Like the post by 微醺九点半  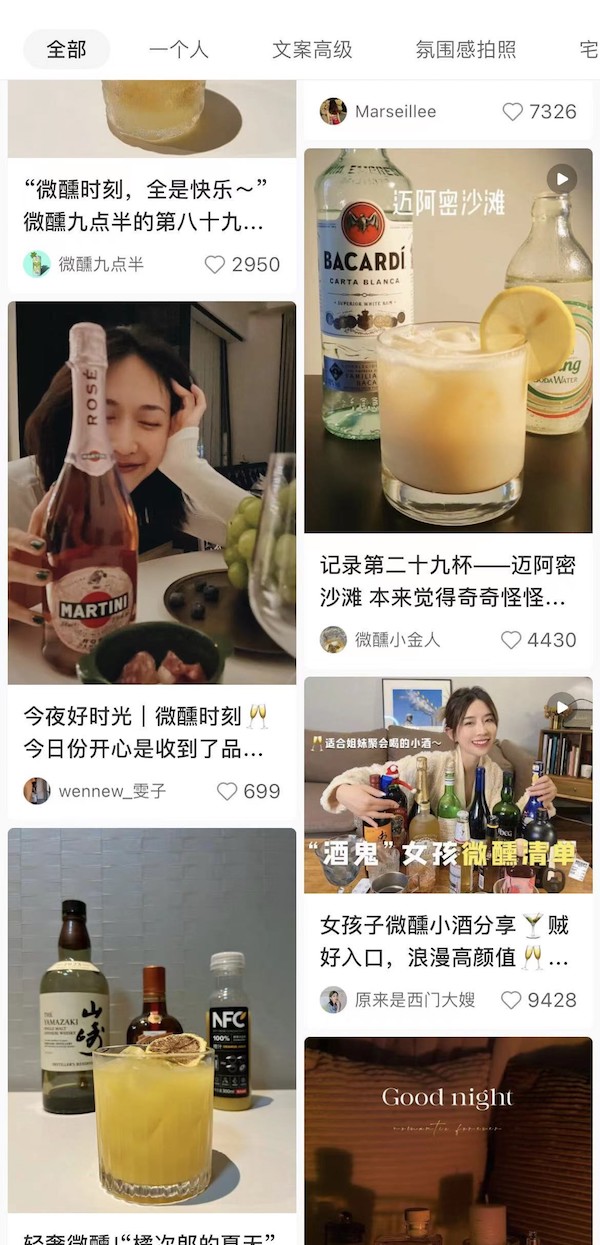pos(242,264)
